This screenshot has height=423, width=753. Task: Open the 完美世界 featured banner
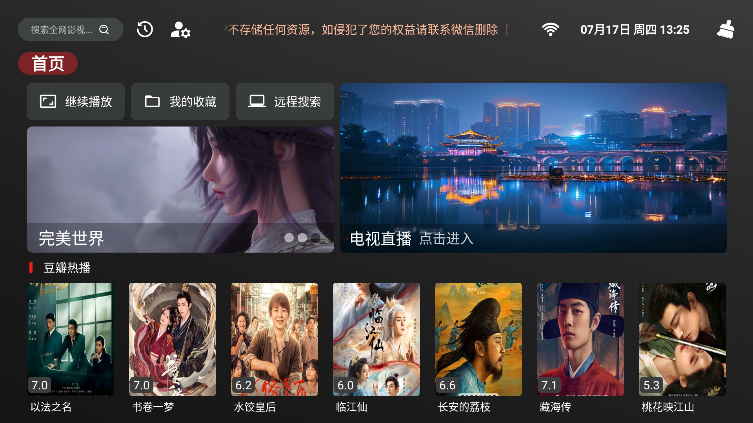(180, 188)
